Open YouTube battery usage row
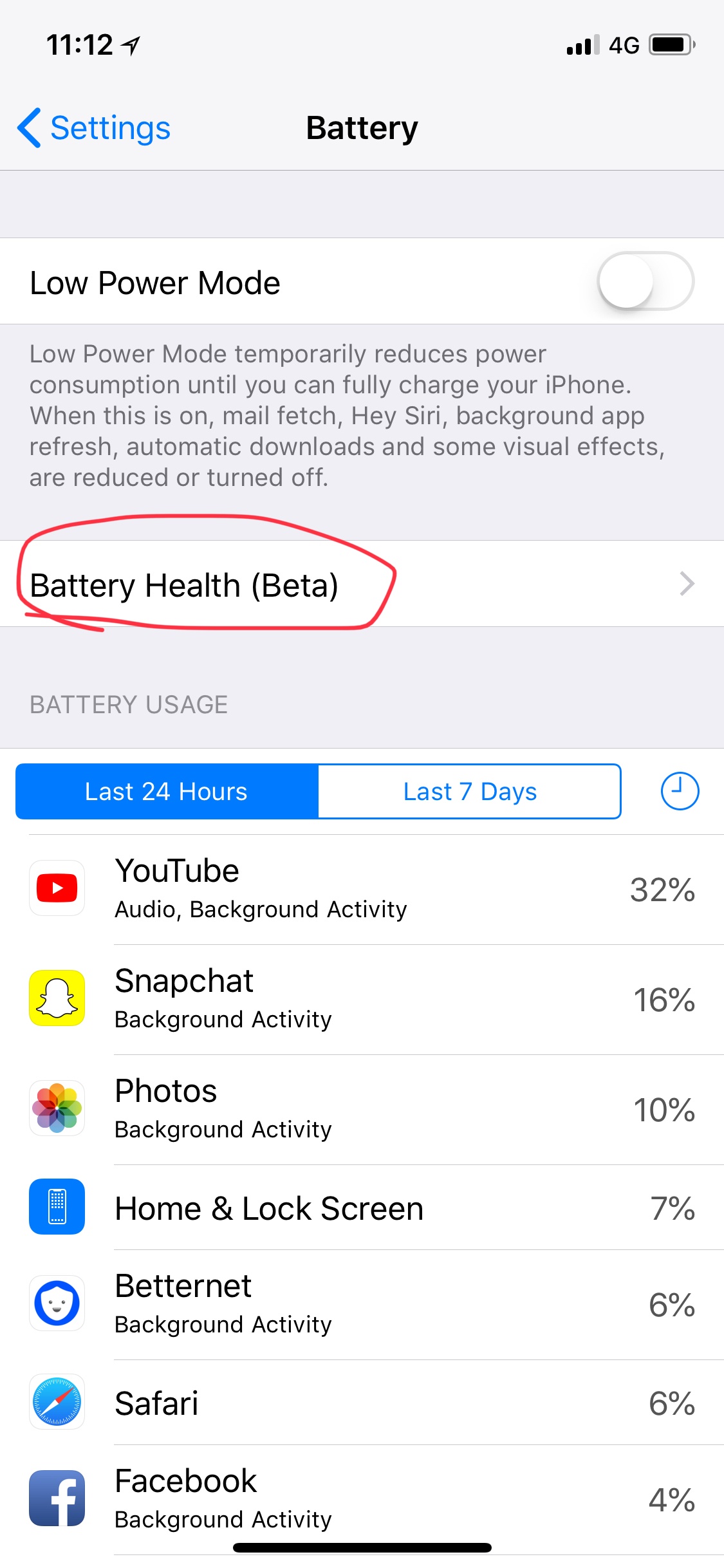The width and height of the screenshot is (724, 1568). point(362,890)
